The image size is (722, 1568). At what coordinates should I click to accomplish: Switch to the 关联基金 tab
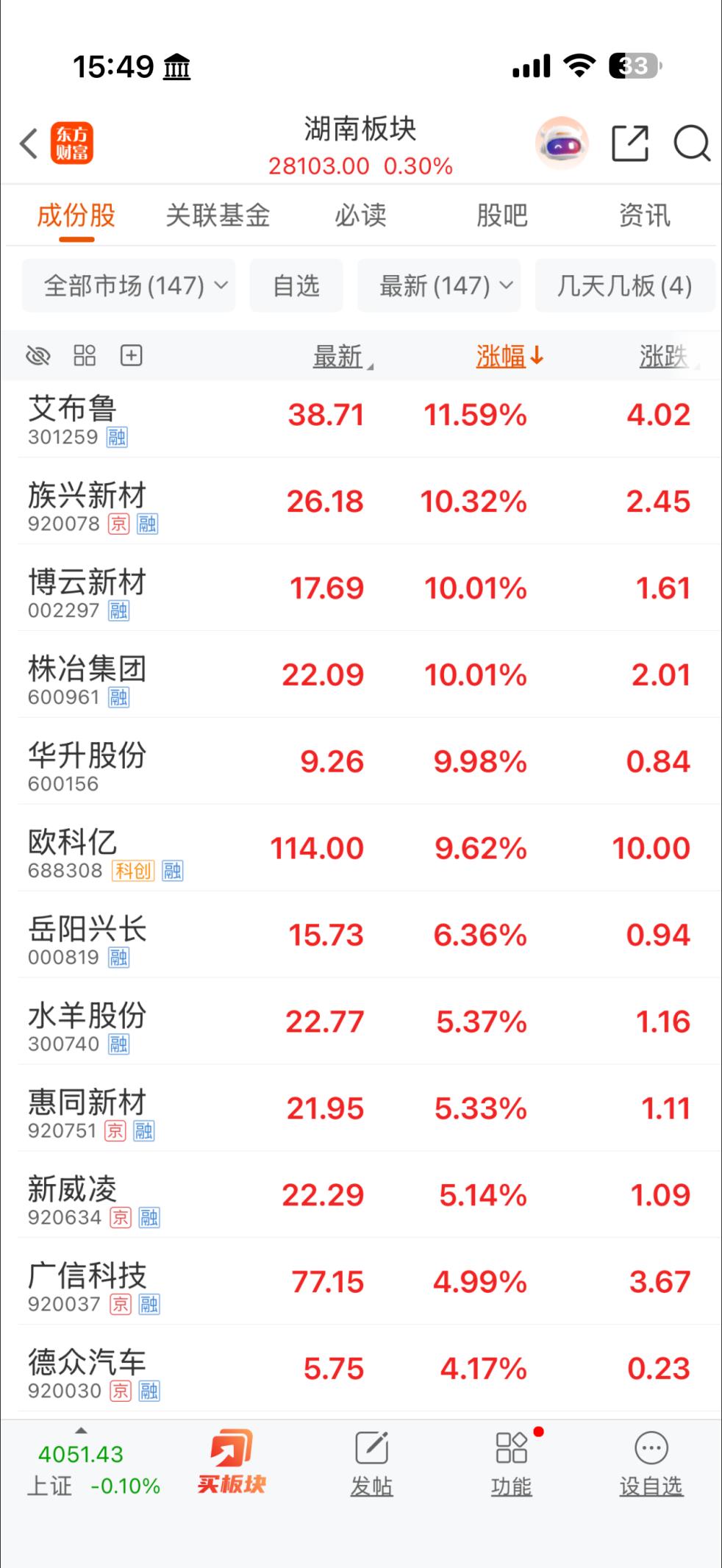pos(218,215)
